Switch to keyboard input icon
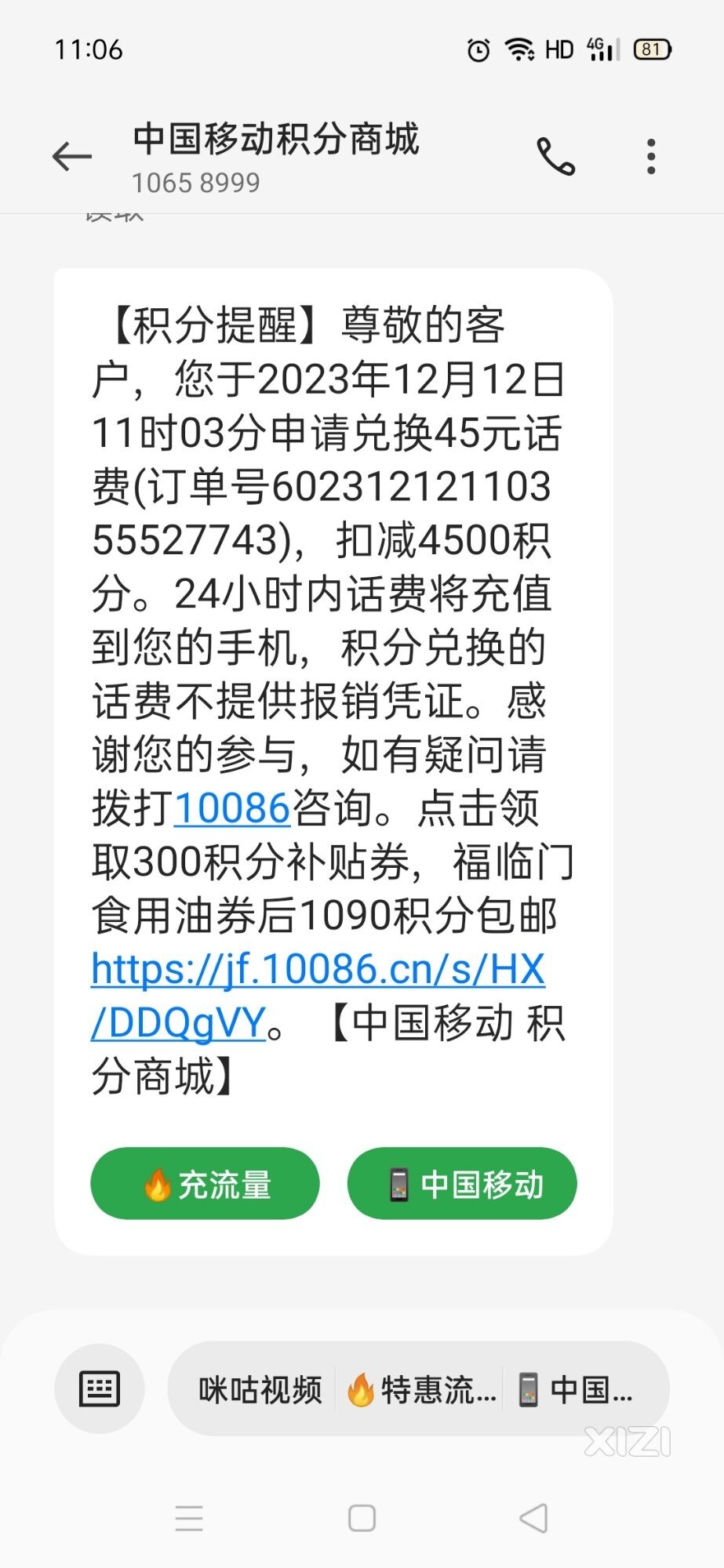 [x=100, y=1388]
